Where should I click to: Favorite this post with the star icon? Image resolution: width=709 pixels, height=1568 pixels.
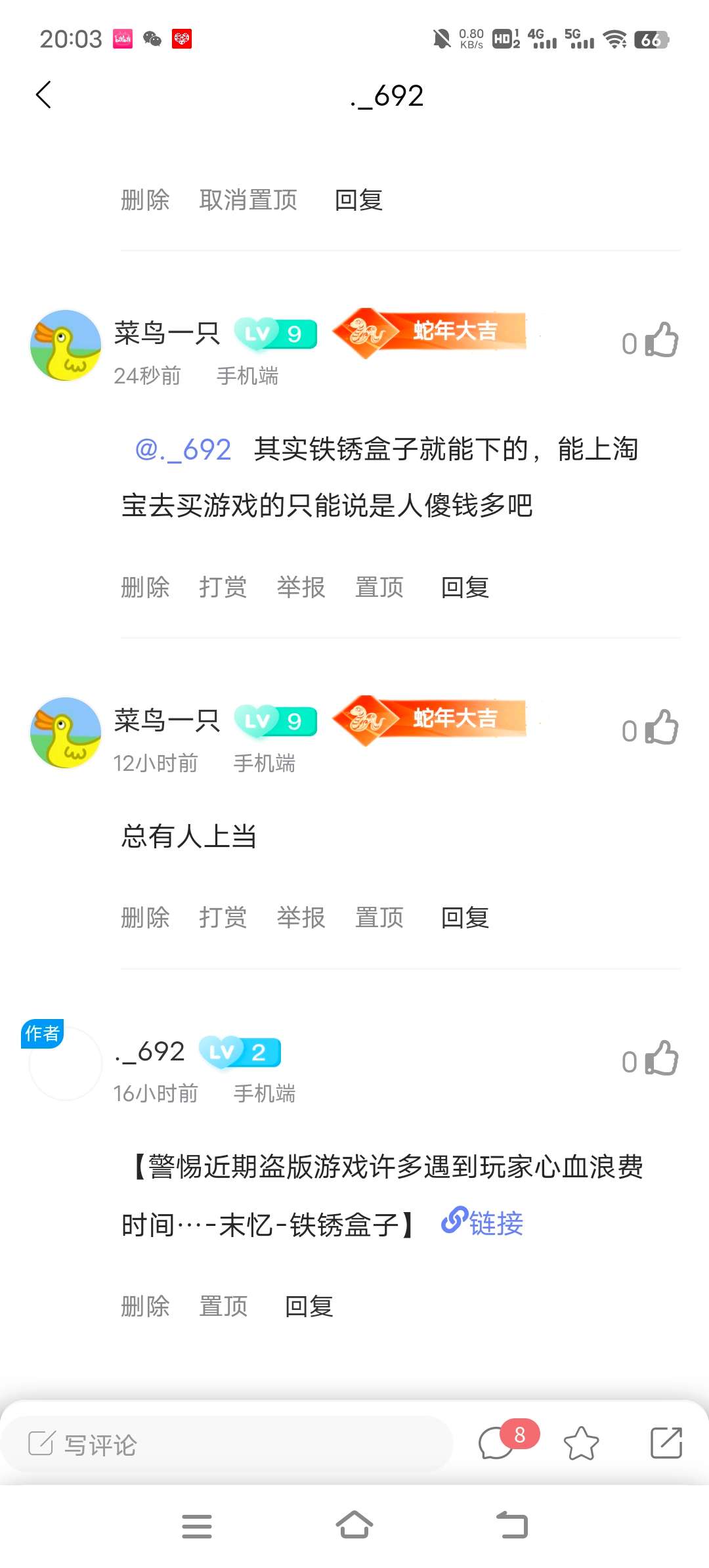(582, 1443)
